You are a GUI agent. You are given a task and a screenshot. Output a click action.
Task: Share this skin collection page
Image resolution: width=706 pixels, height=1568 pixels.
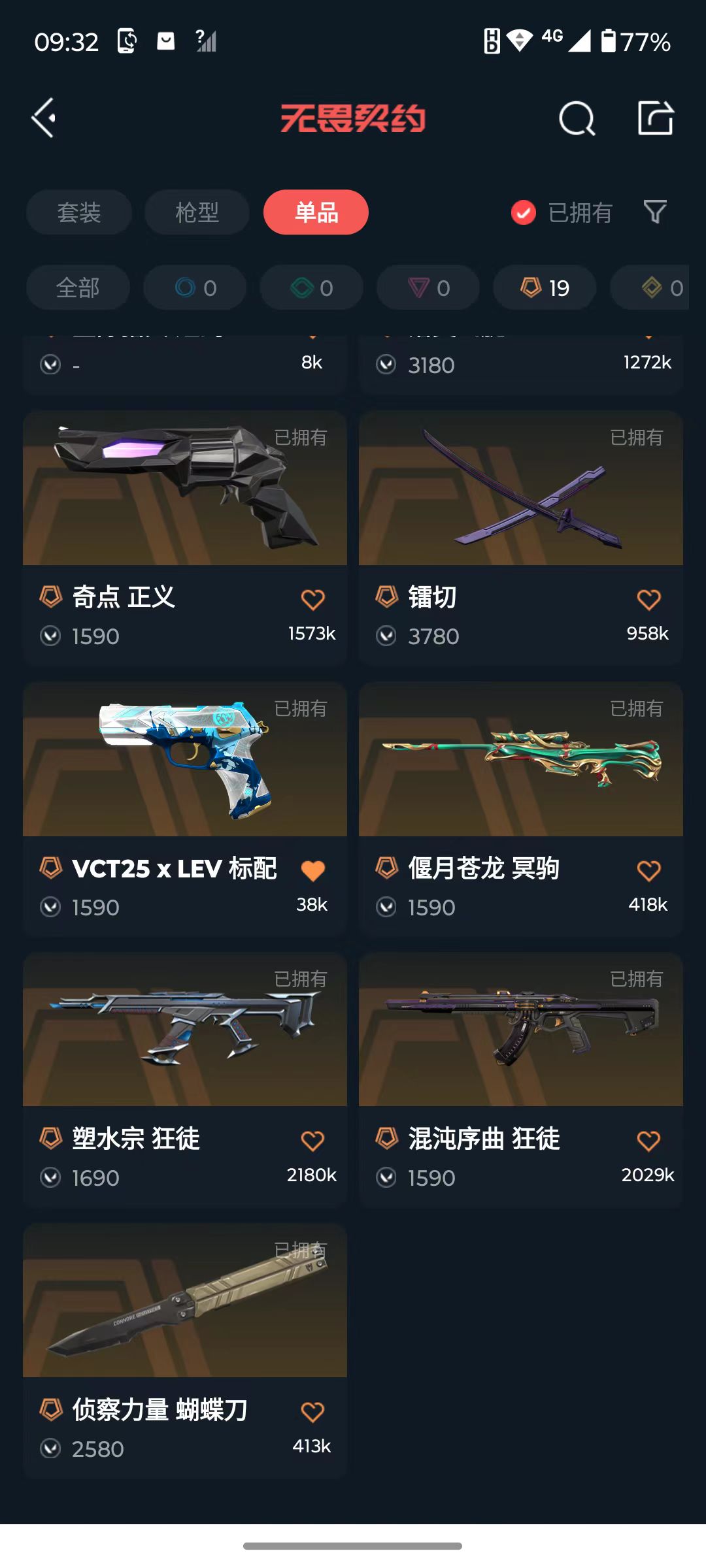pyautogui.click(x=655, y=118)
